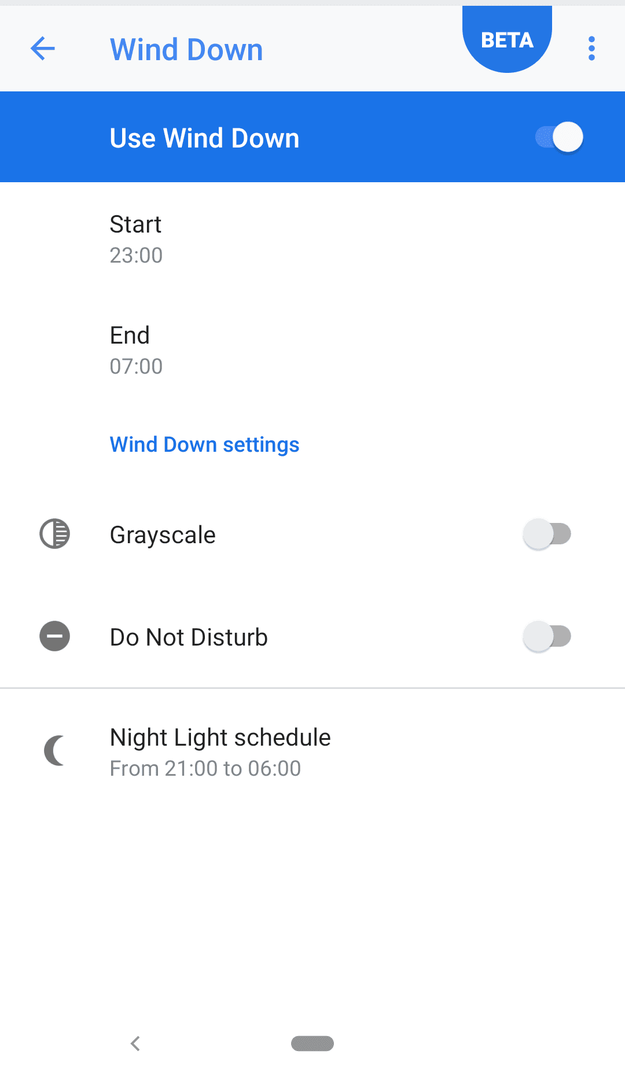Screen dimensions: 625x1080
Task: Change the End time 07:00
Action: click(x=312, y=350)
